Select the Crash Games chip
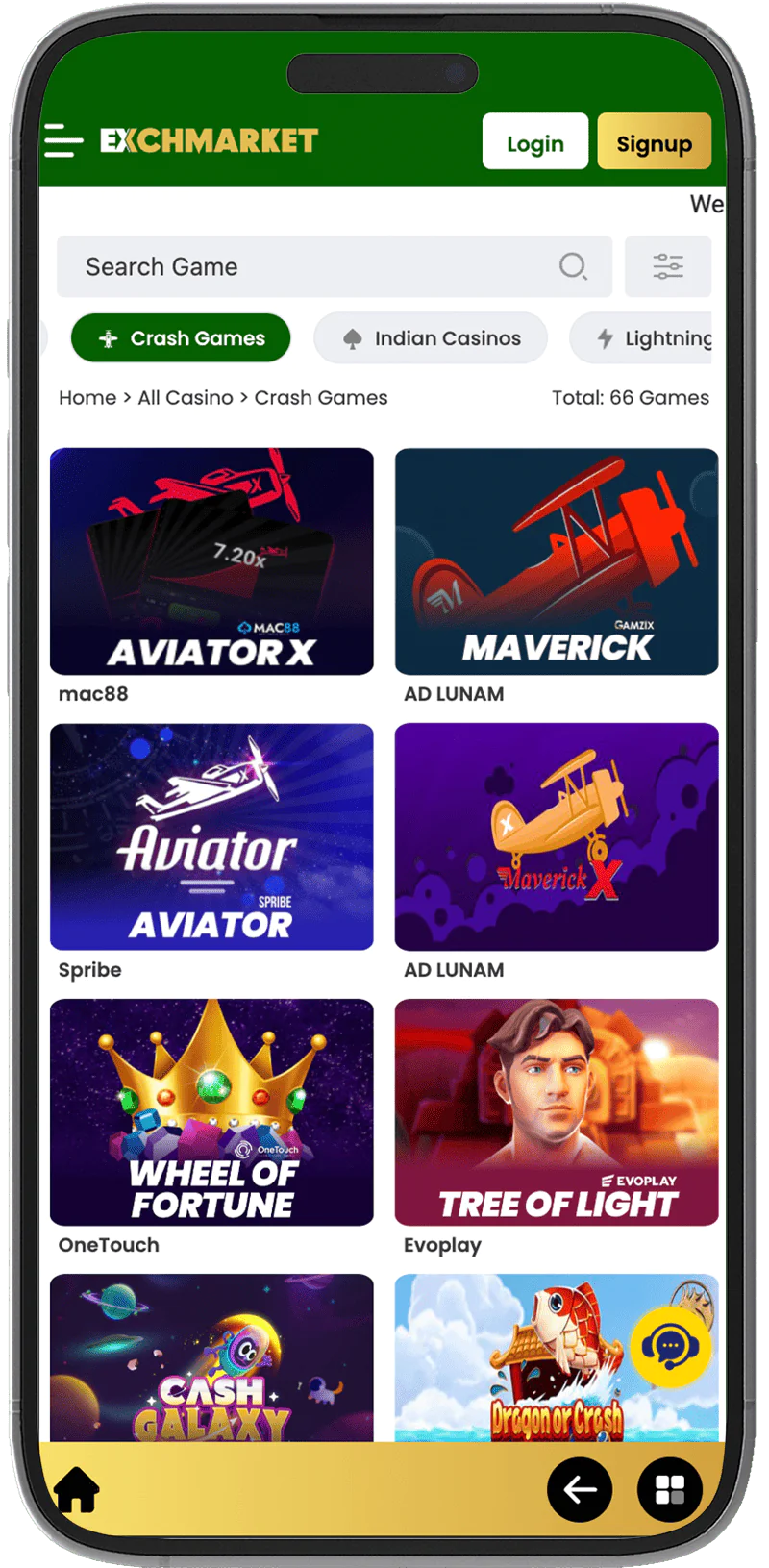The height and width of the screenshot is (1568, 769). point(181,338)
